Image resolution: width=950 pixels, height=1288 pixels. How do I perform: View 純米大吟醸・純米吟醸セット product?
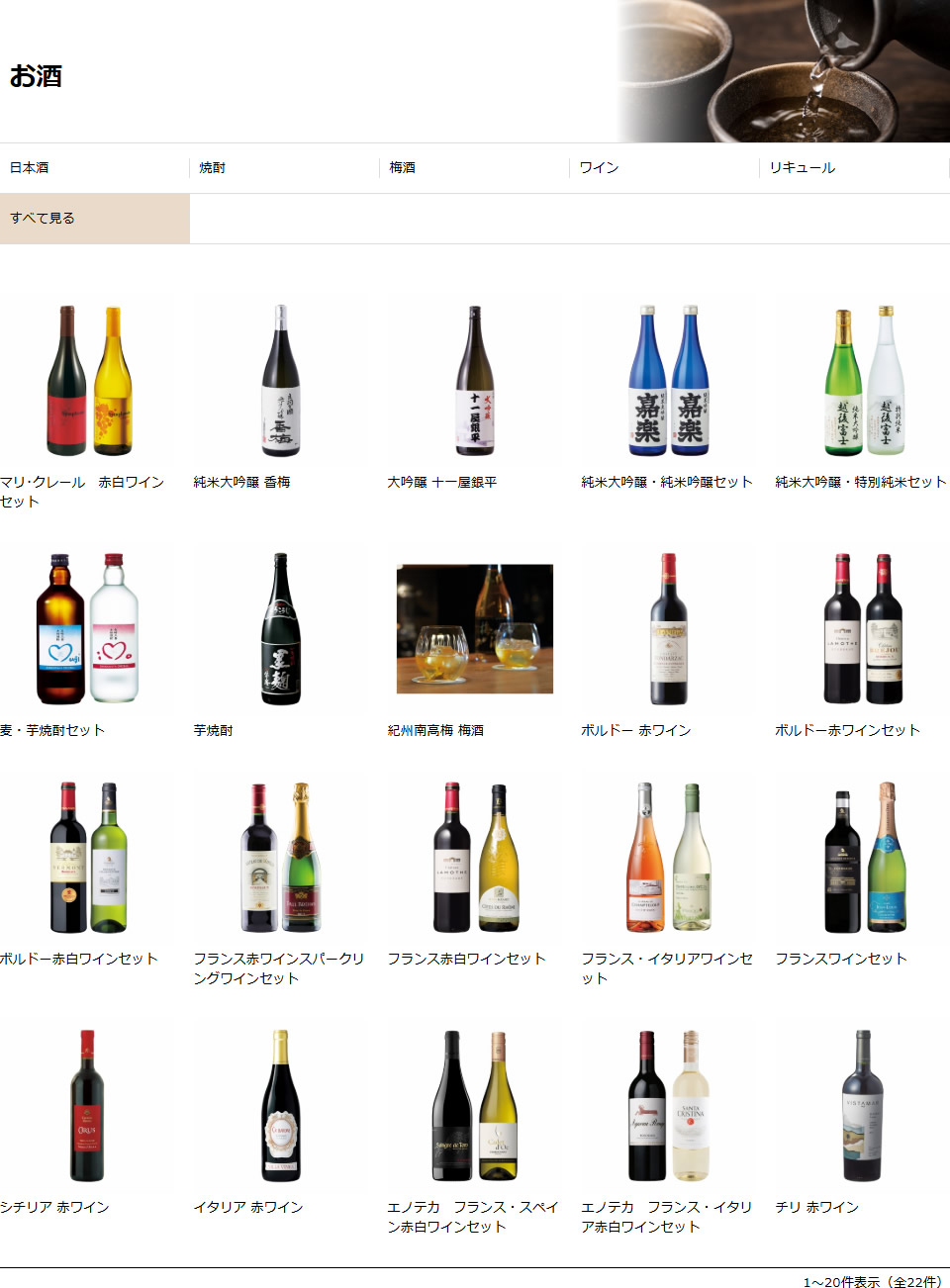click(668, 381)
